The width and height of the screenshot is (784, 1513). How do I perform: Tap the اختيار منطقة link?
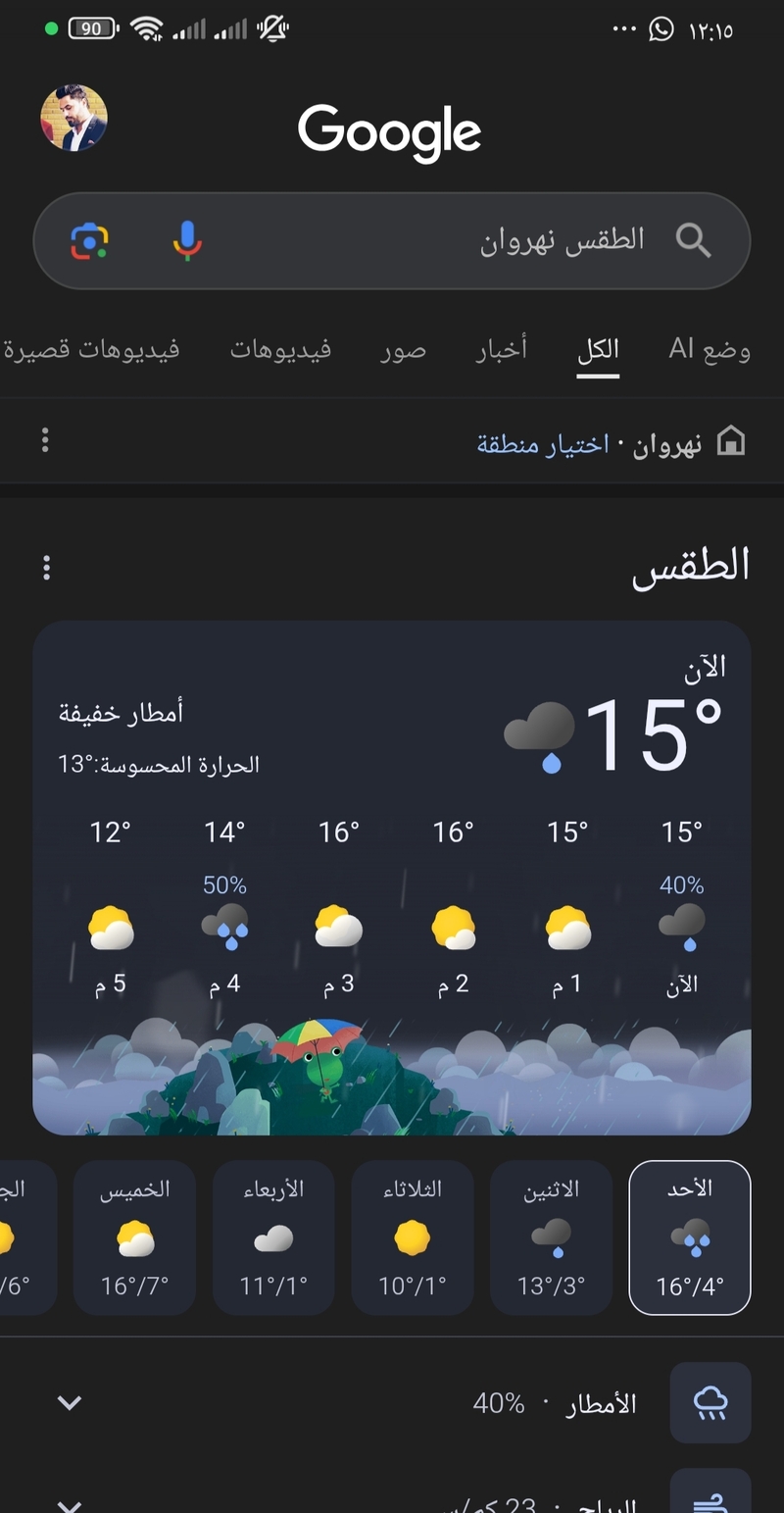[x=543, y=444]
